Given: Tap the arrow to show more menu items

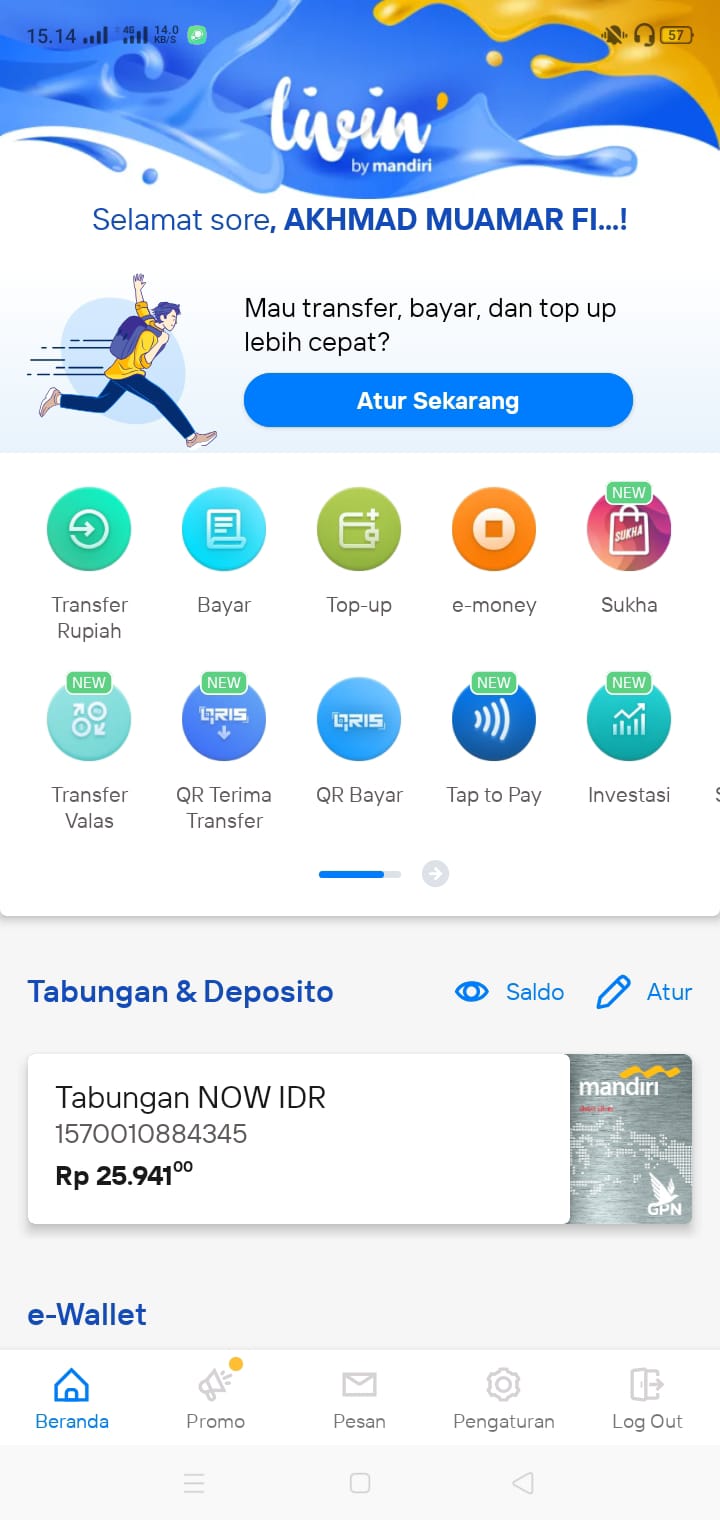Looking at the screenshot, I should click(435, 874).
